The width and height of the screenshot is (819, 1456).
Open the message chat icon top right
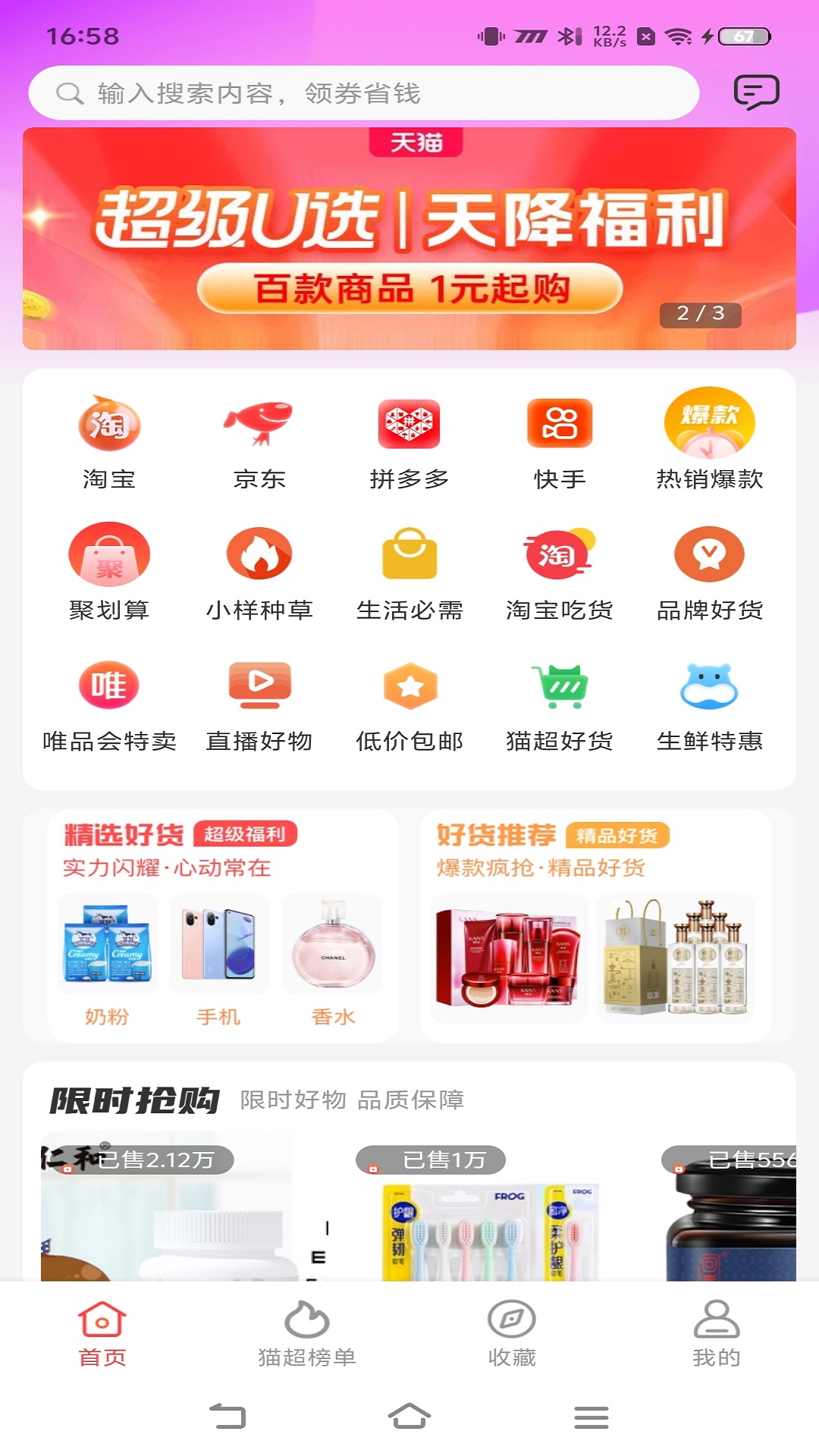(x=758, y=92)
